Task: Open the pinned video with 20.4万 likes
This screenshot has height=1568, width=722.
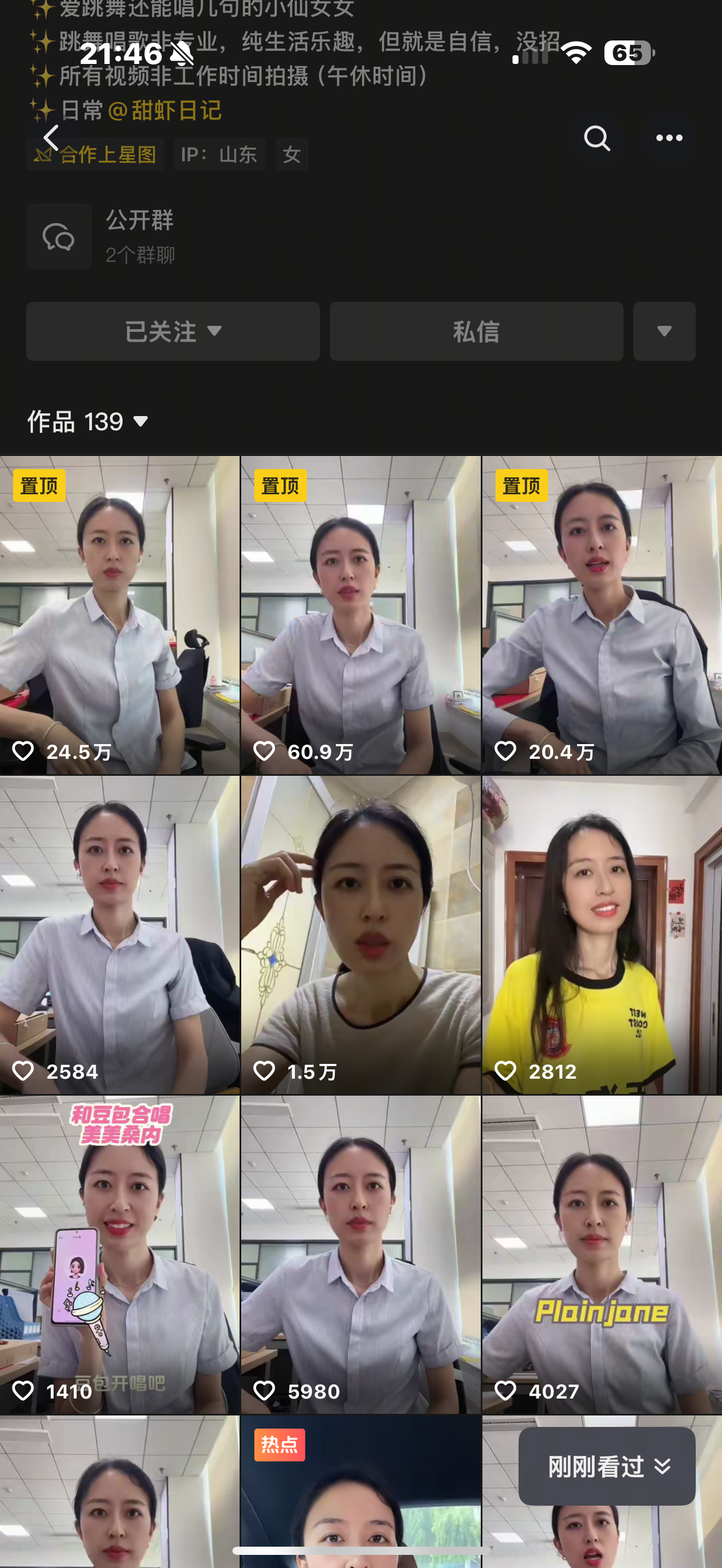Action: pos(602,615)
